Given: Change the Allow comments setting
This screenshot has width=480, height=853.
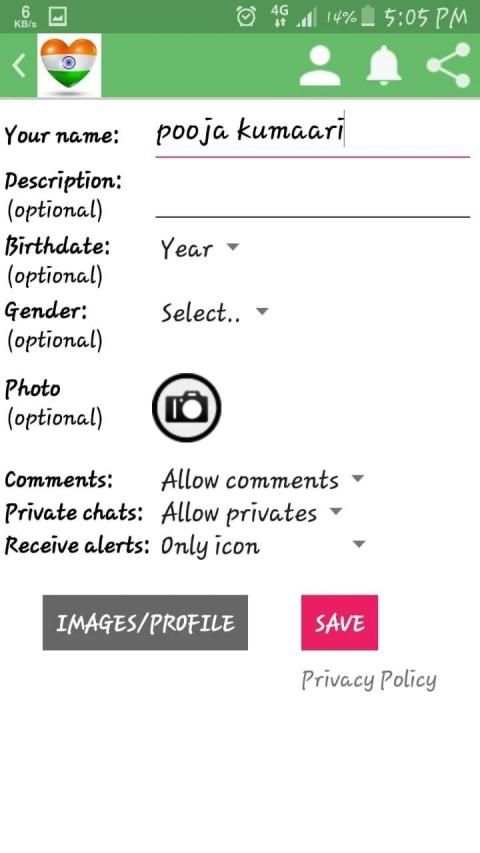Looking at the screenshot, I should (262, 480).
